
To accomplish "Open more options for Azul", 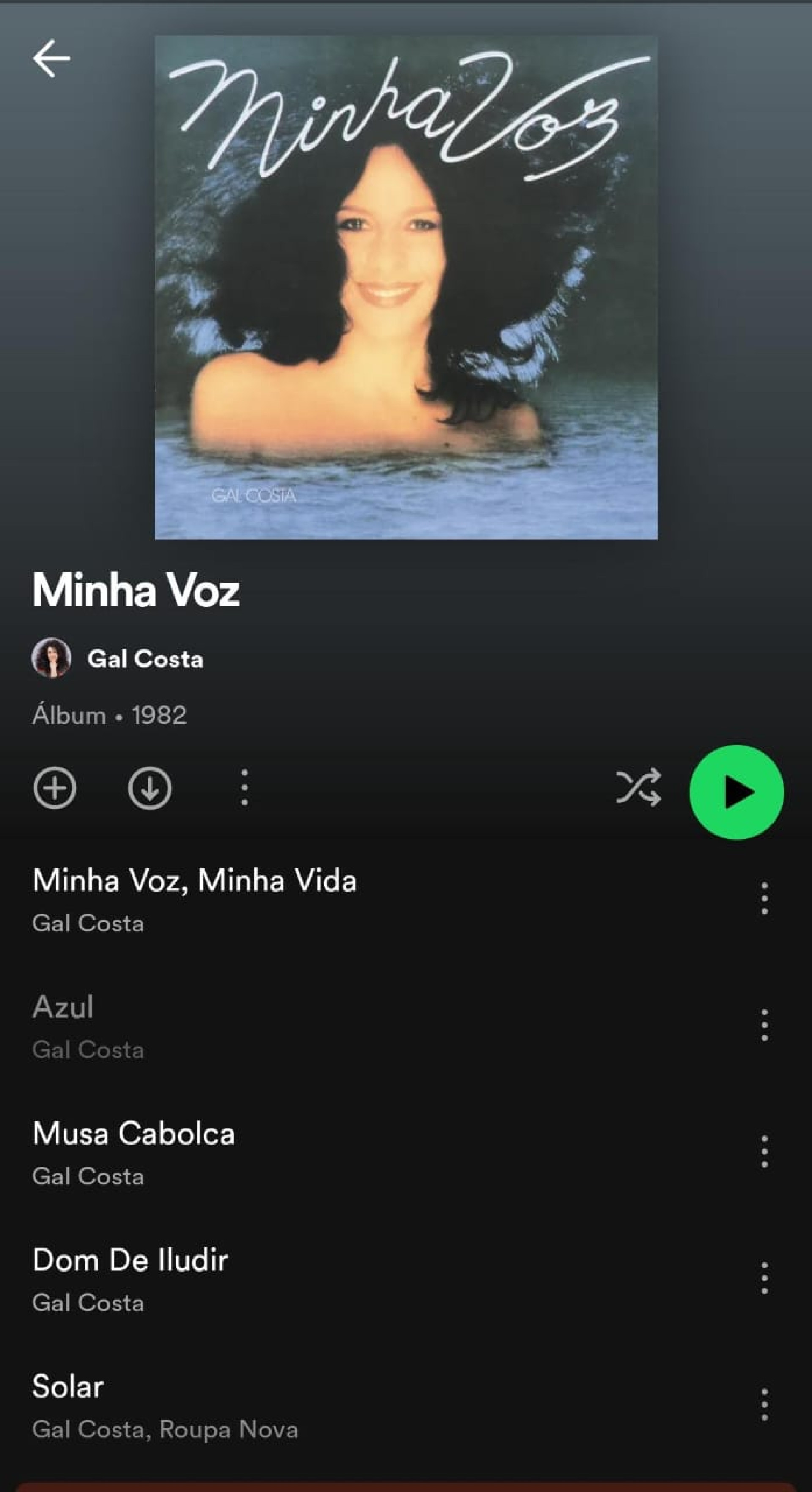I will [765, 1025].
